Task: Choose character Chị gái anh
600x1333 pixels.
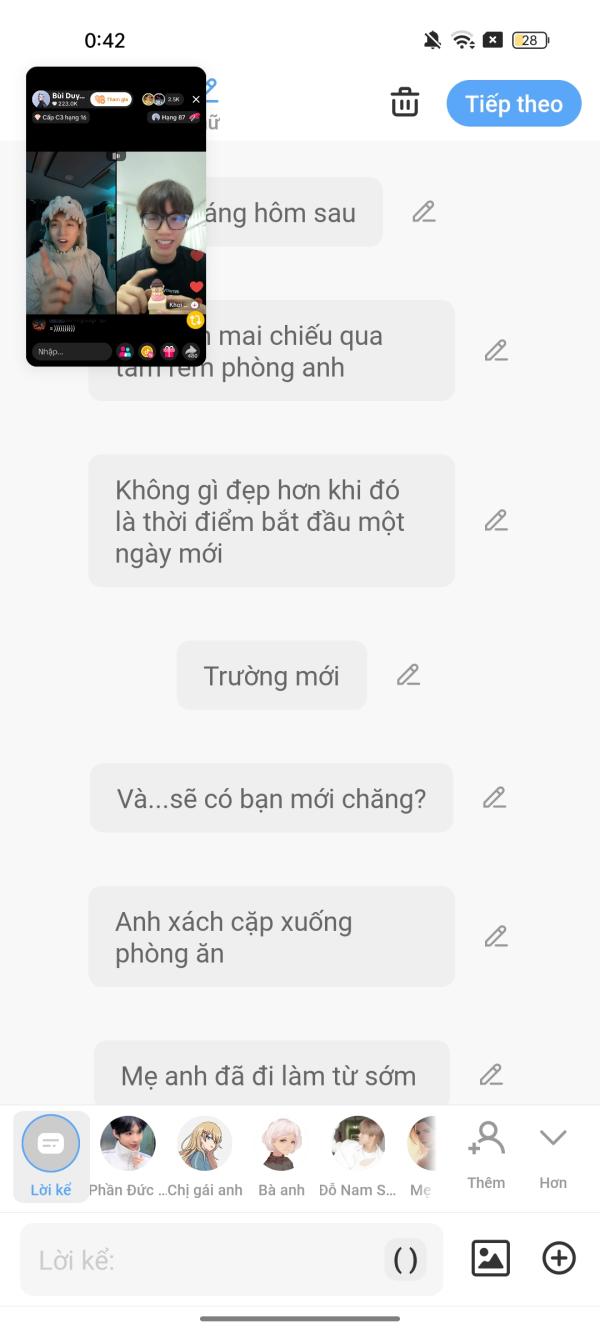Action: point(204,1157)
